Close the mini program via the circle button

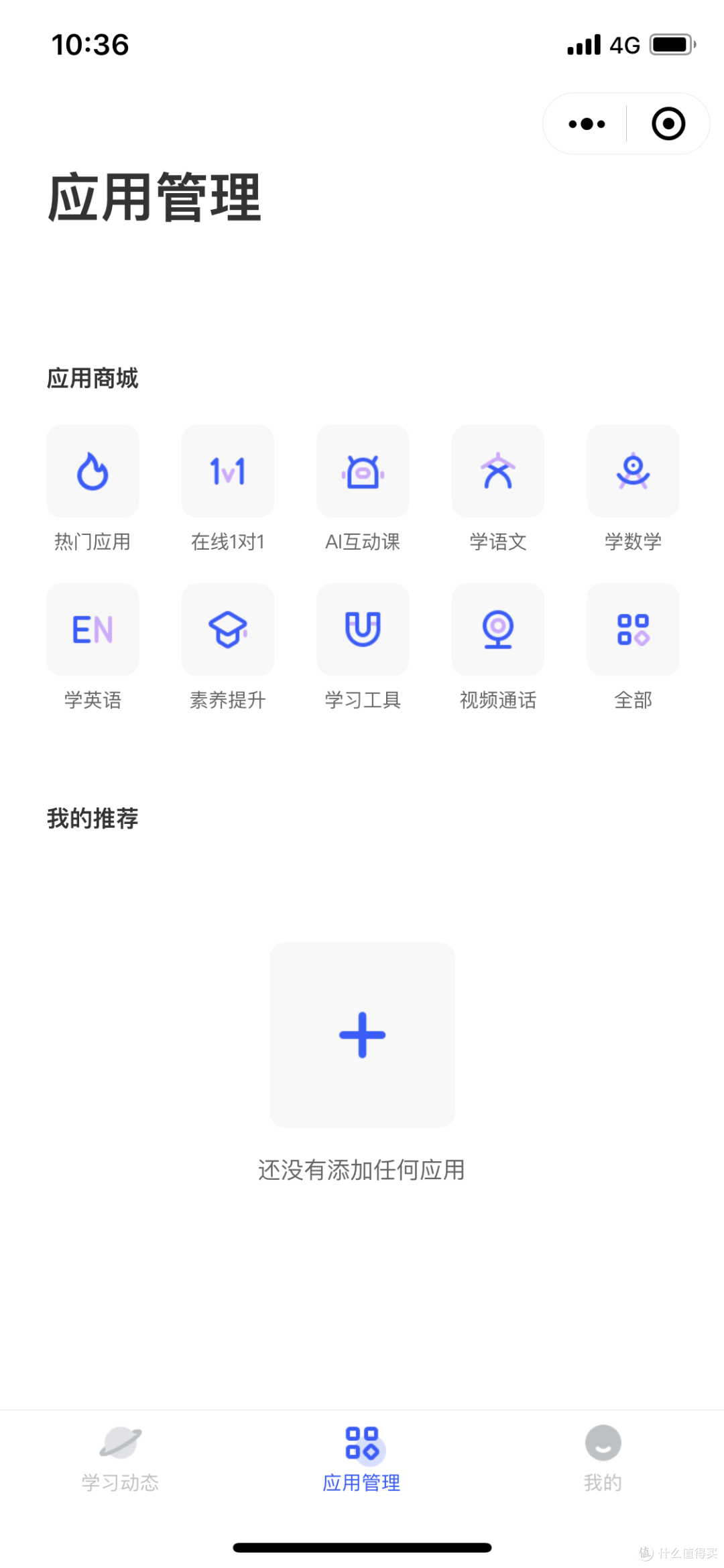point(668,124)
